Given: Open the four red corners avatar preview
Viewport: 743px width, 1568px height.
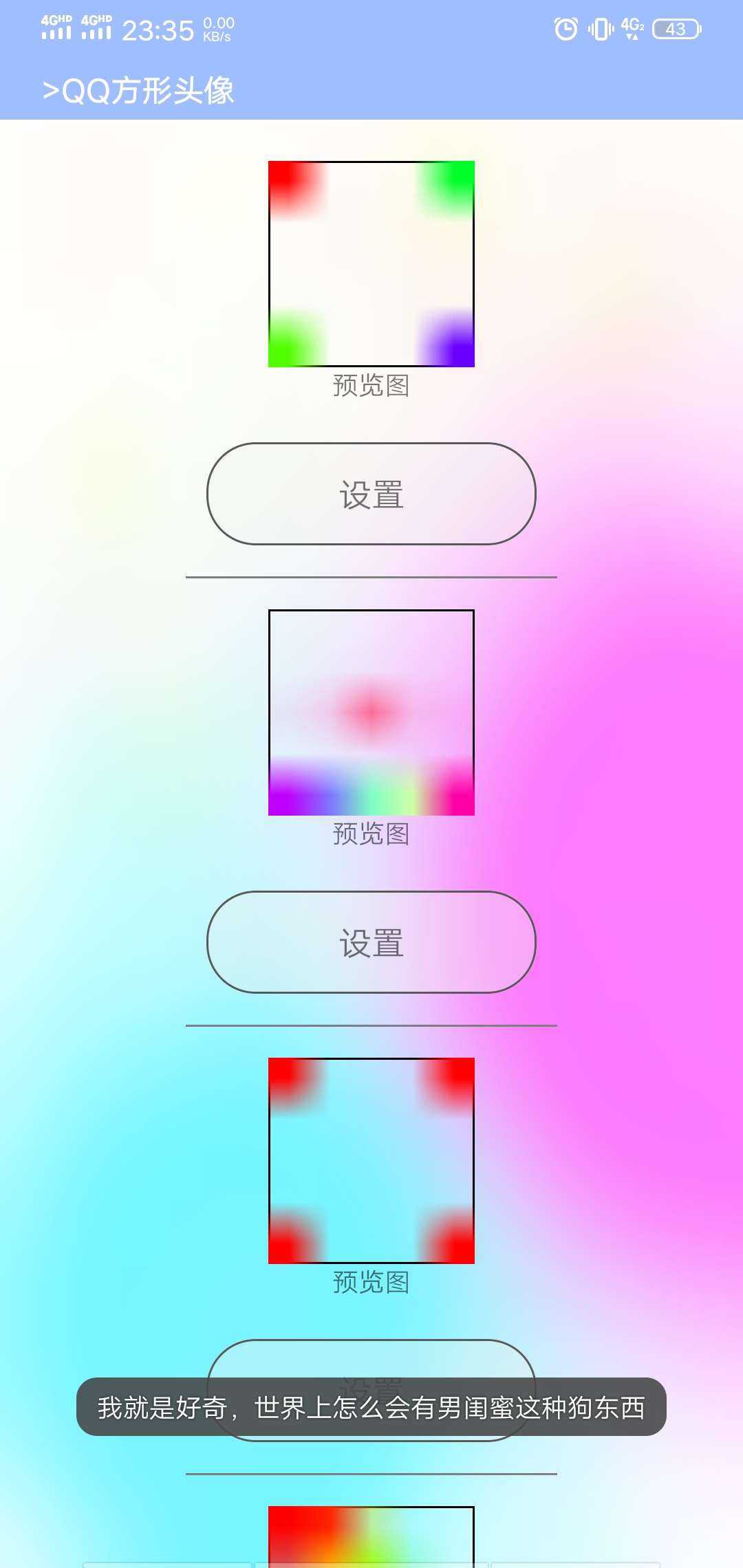Looking at the screenshot, I should click(371, 1161).
